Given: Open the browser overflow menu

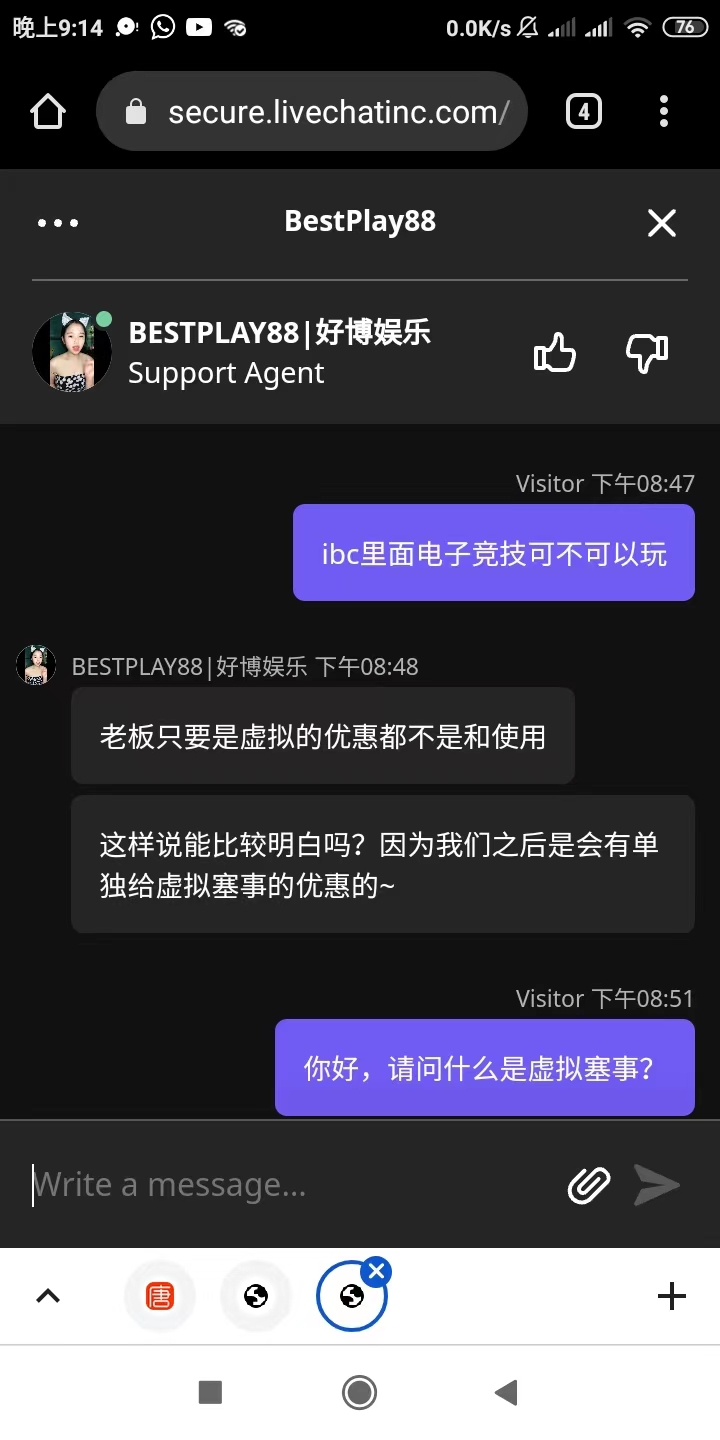Looking at the screenshot, I should point(664,112).
